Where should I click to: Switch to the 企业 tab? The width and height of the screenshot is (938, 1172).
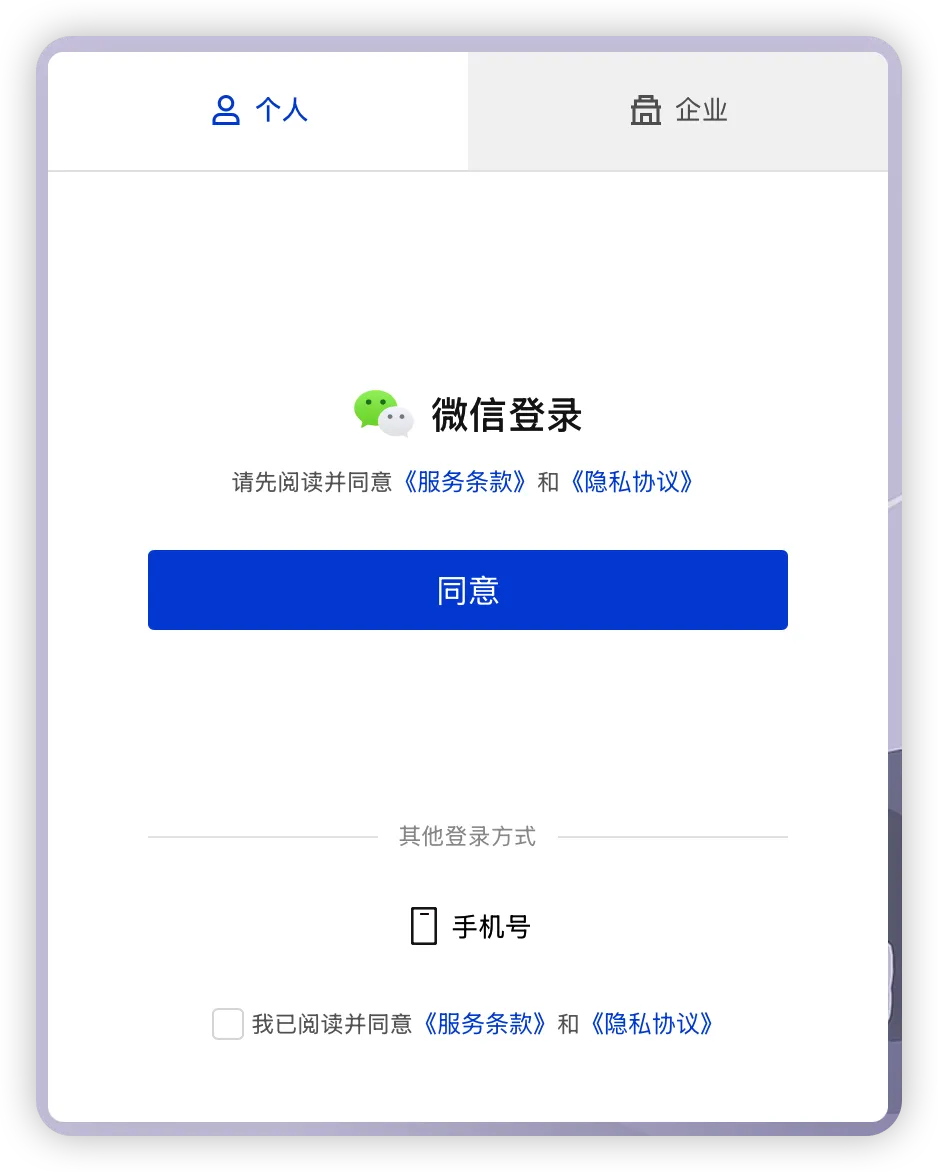coord(680,110)
